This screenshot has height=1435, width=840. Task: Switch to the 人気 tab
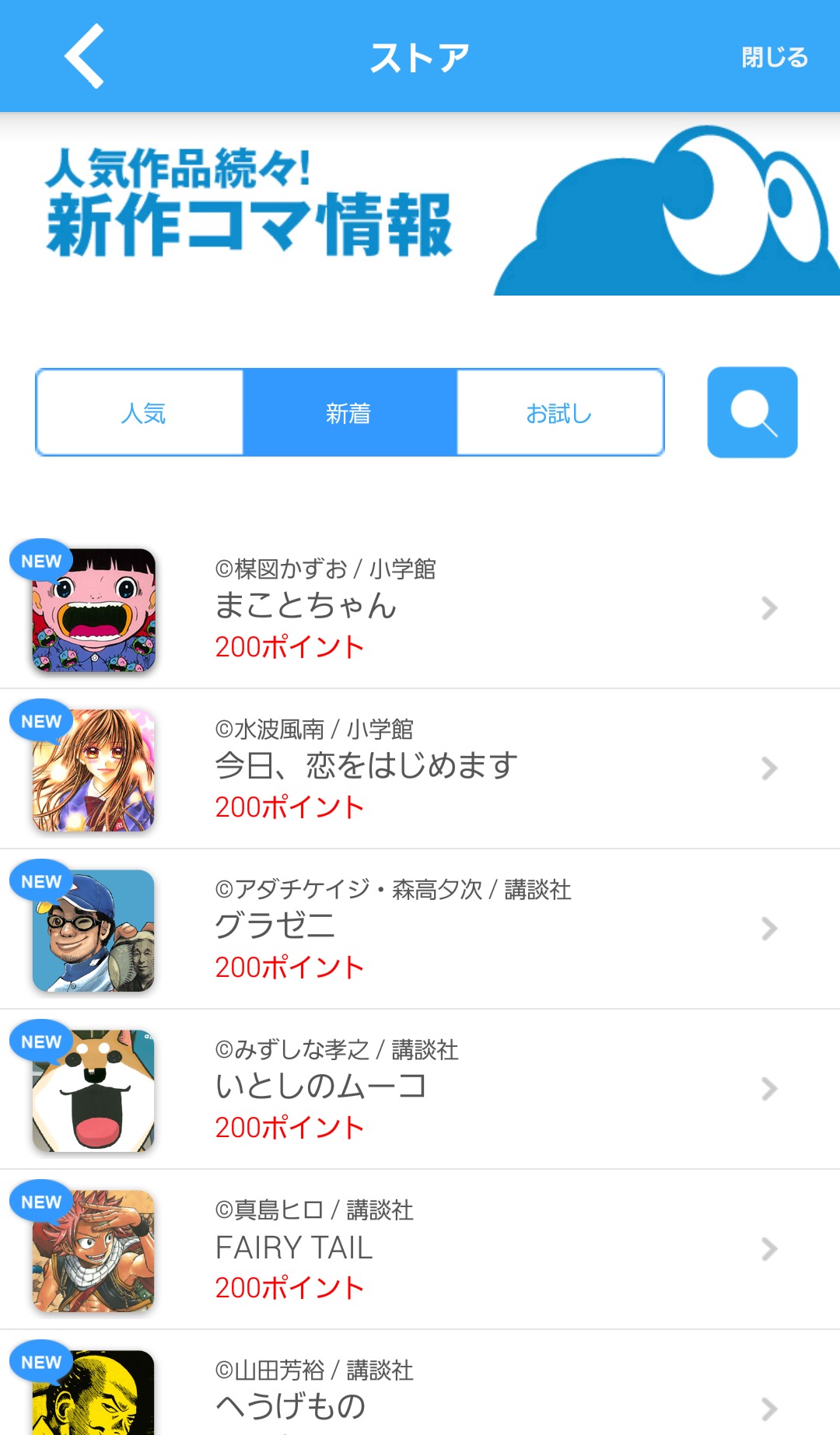(142, 413)
